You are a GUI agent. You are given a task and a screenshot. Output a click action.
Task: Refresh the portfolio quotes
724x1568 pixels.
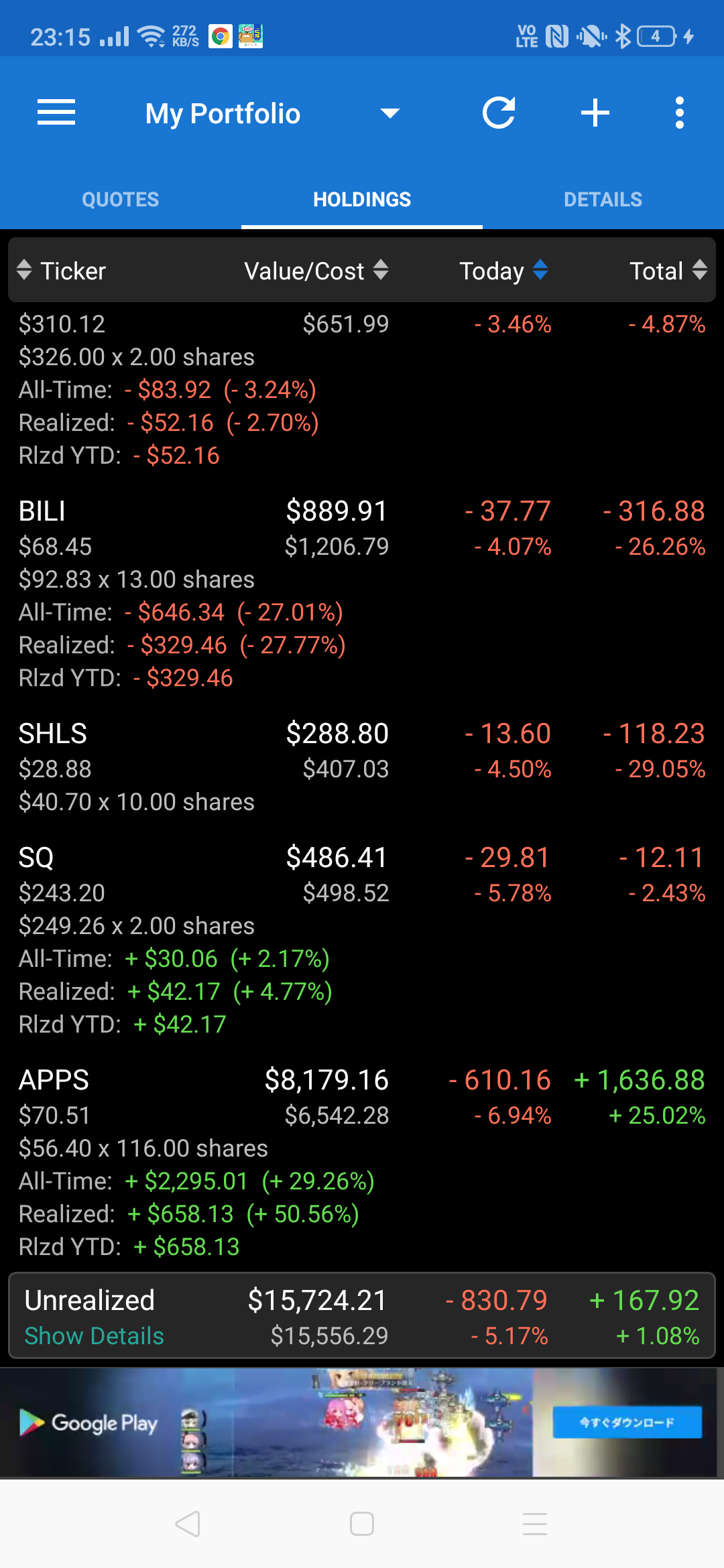[499, 113]
